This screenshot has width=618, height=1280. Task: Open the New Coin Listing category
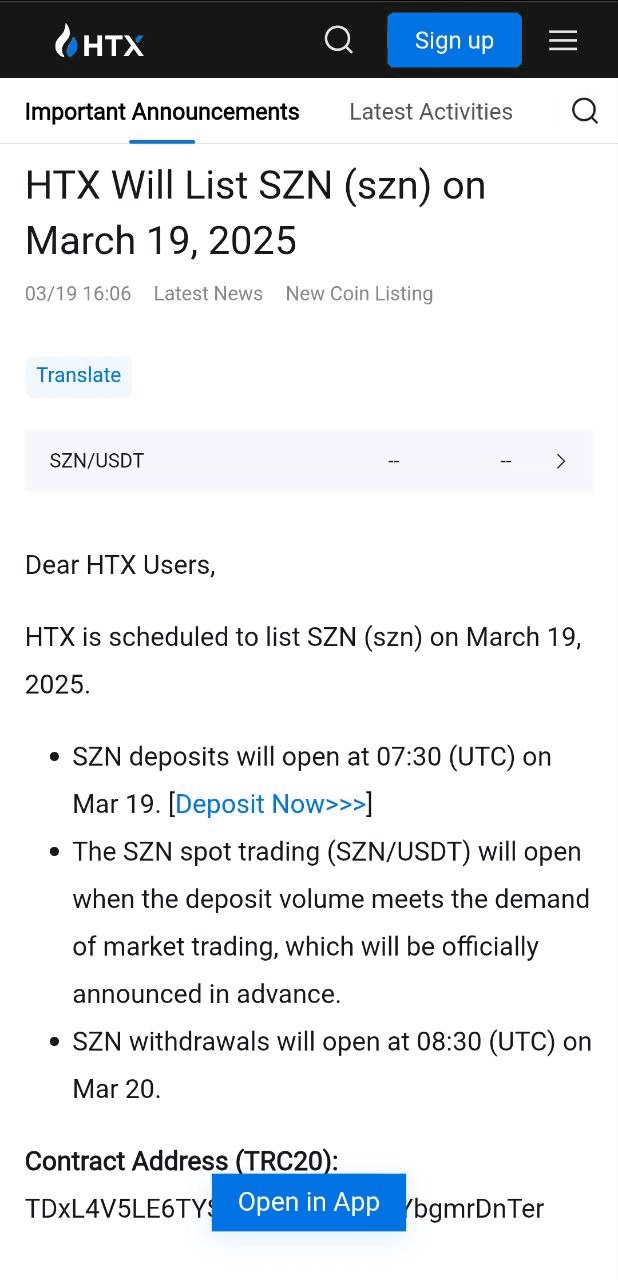(359, 294)
